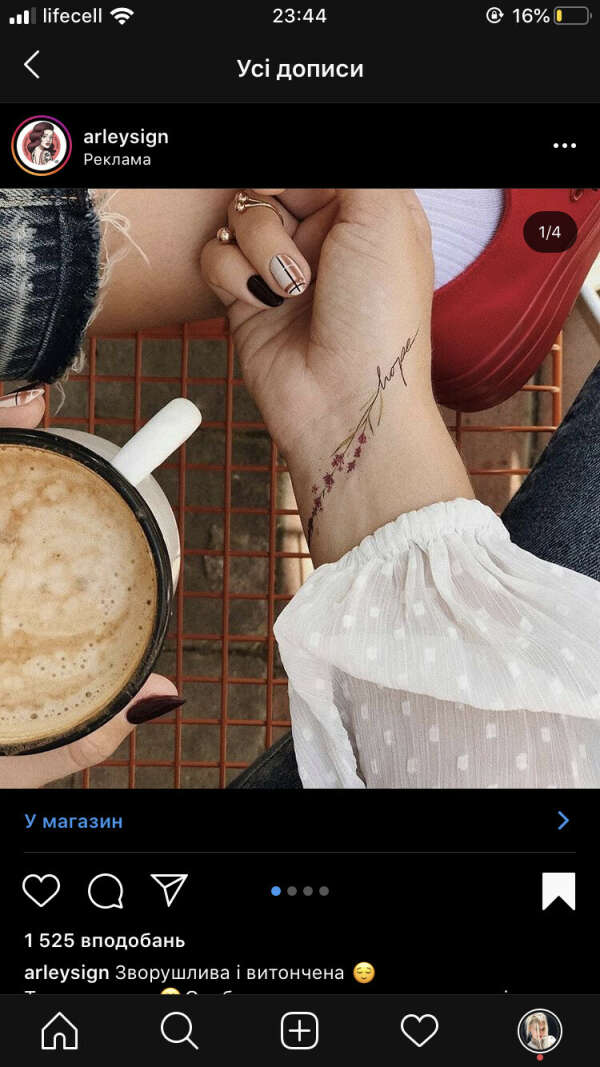Create a new post

(x=299, y=1030)
